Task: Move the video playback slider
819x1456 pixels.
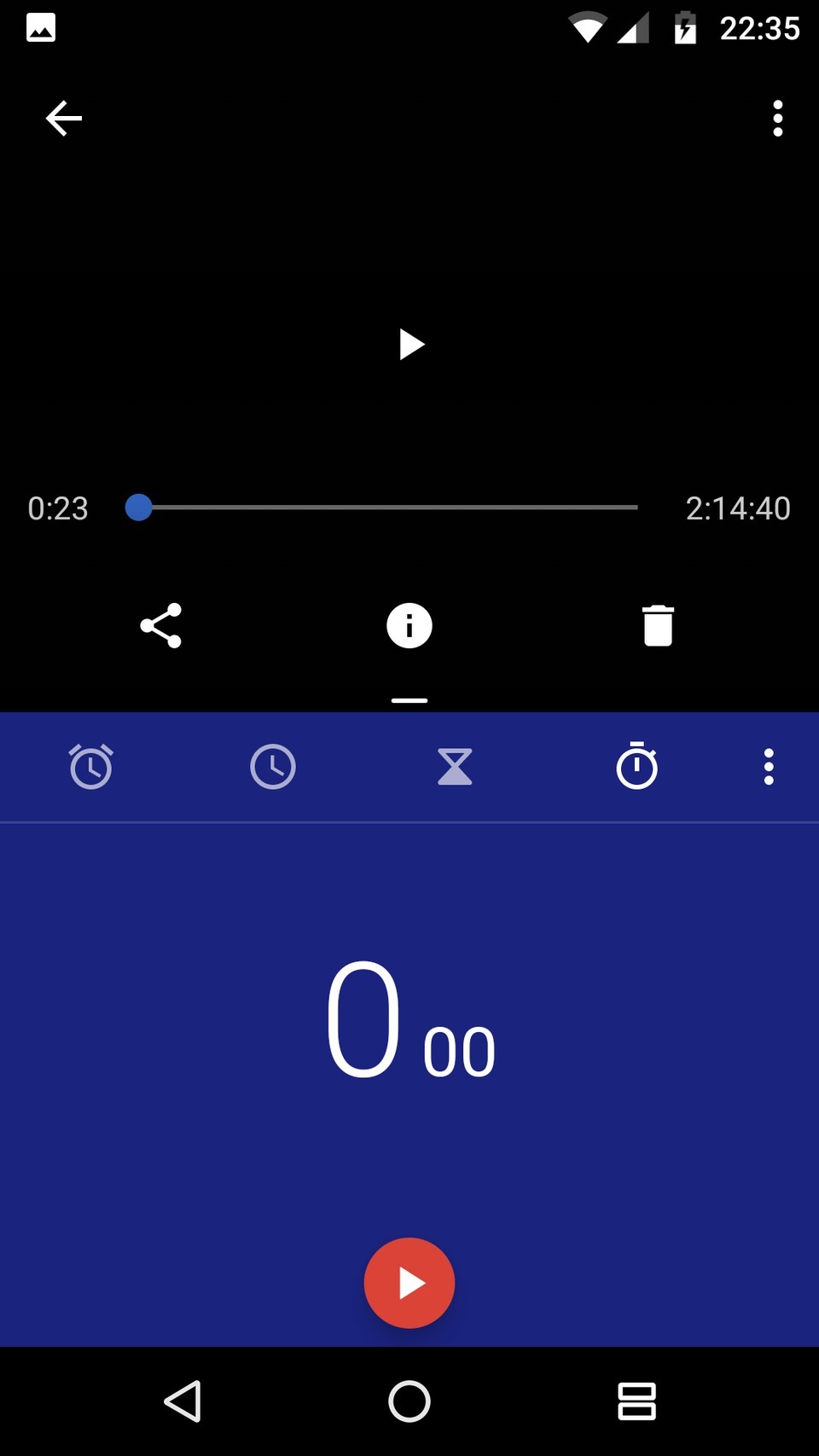Action: tap(139, 508)
